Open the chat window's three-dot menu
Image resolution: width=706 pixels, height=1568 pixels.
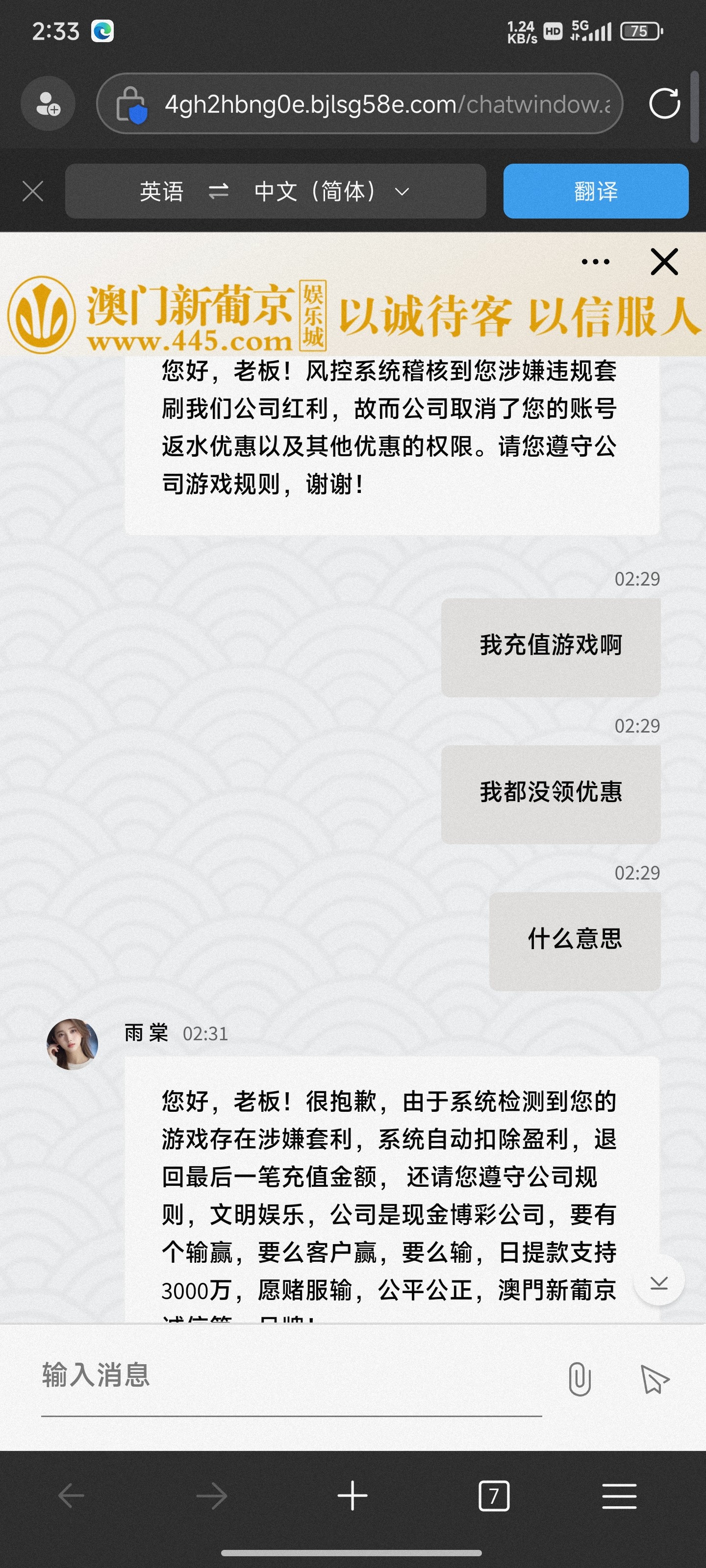[595, 262]
